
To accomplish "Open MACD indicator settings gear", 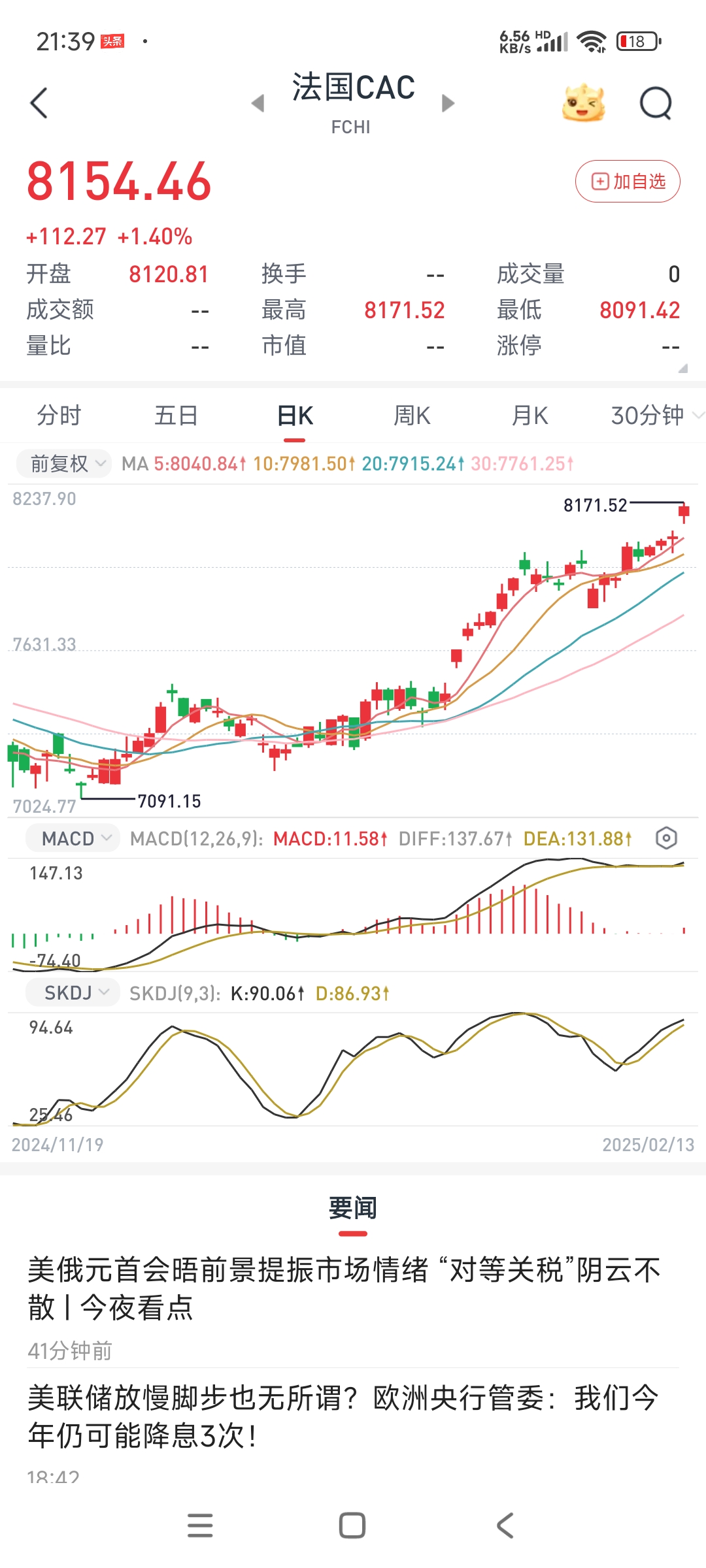I will click(x=666, y=838).
